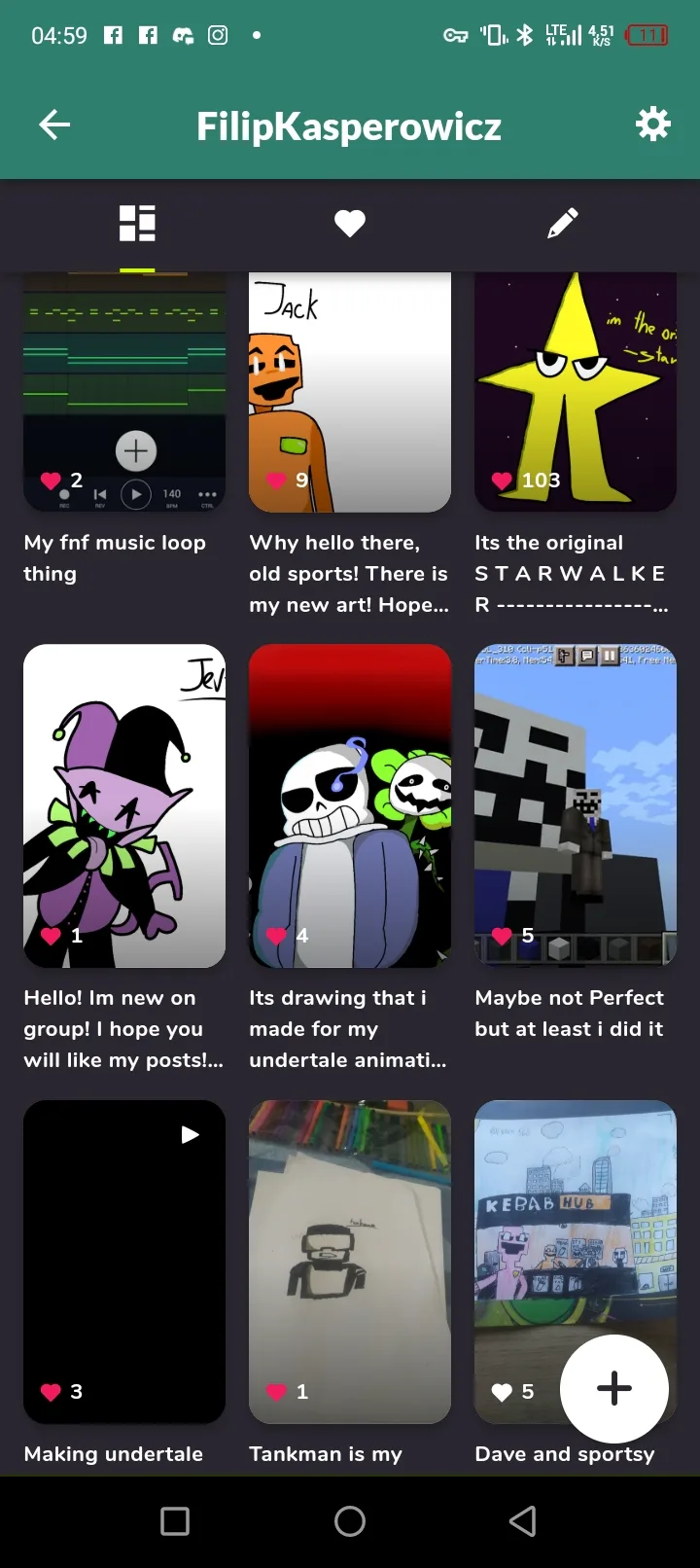Switch to the posts grid tab

(137, 224)
